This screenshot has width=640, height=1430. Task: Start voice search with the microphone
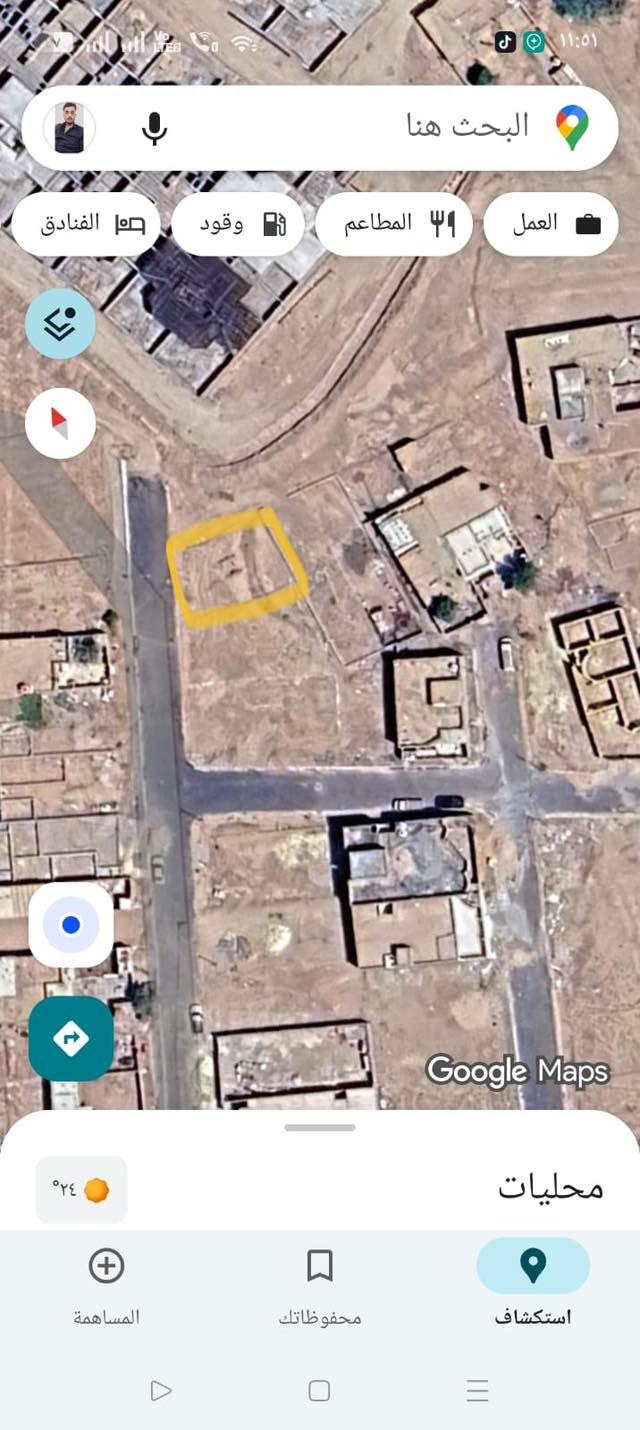[x=154, y=128]
